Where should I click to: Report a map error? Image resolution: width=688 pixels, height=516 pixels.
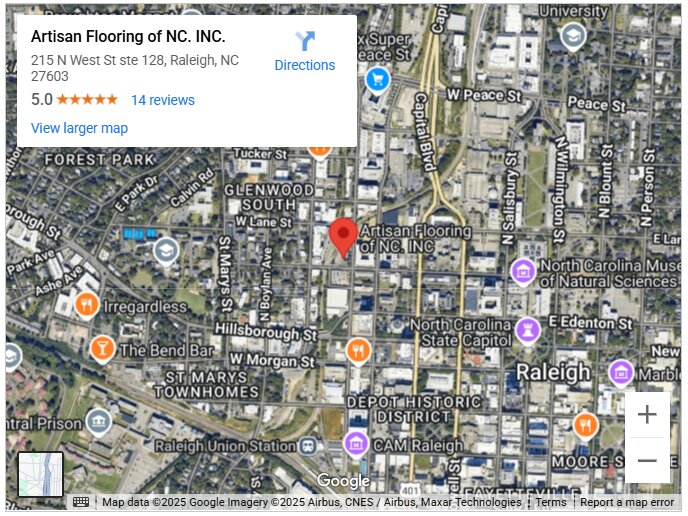(x=627, y=502)
